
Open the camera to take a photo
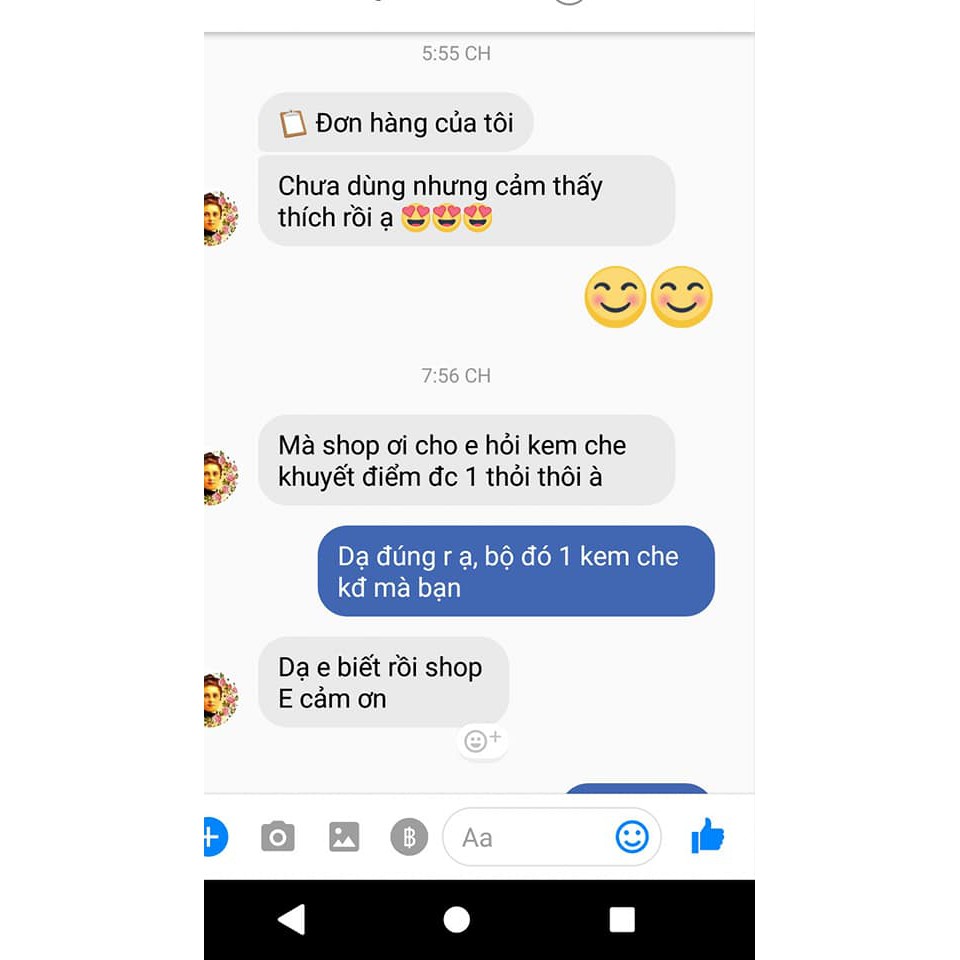278,836
